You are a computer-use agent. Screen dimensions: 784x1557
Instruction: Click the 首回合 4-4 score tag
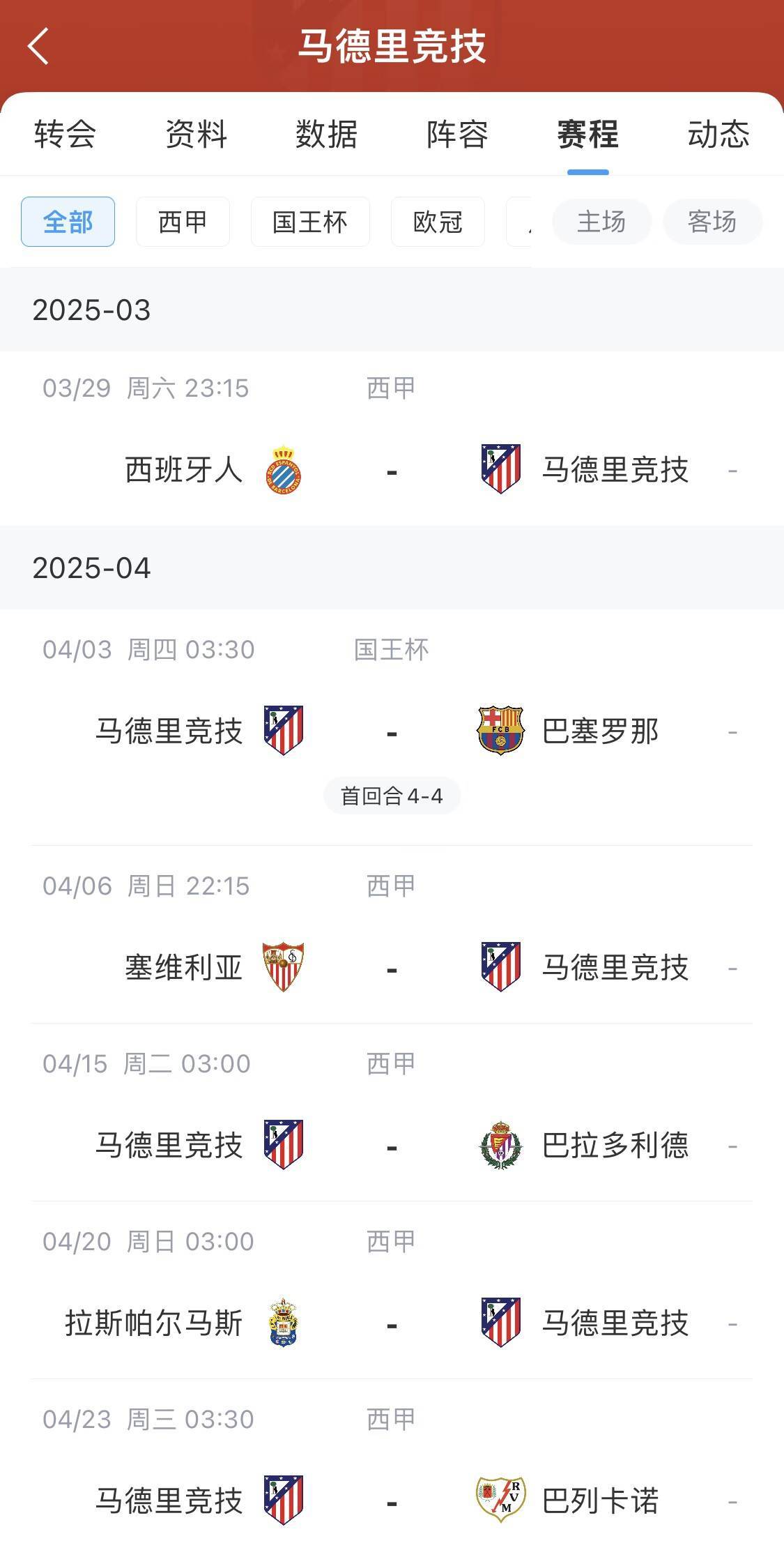click(392, 796)
